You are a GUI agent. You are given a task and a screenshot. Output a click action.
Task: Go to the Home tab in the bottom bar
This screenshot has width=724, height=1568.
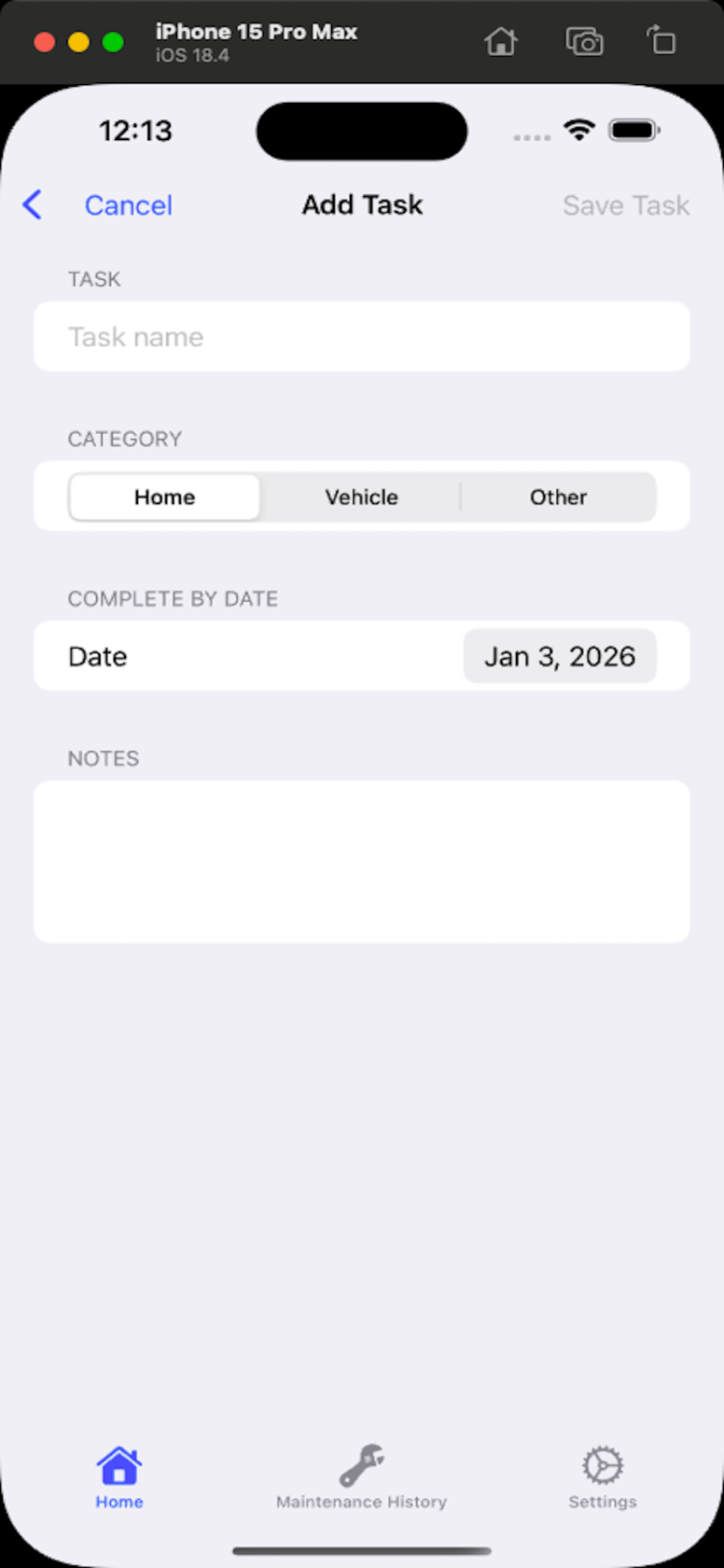[x=119, y=1477]
